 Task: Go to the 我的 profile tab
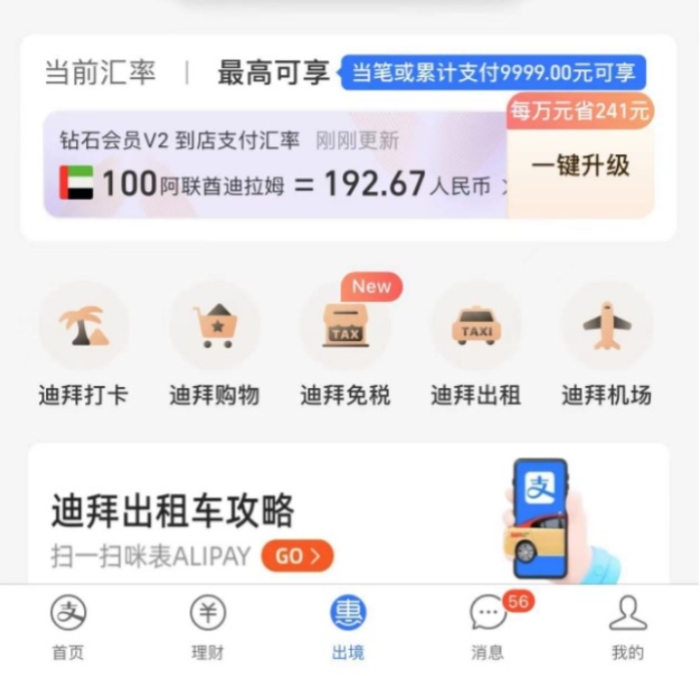pyautogui.click(x=627, y=628)
